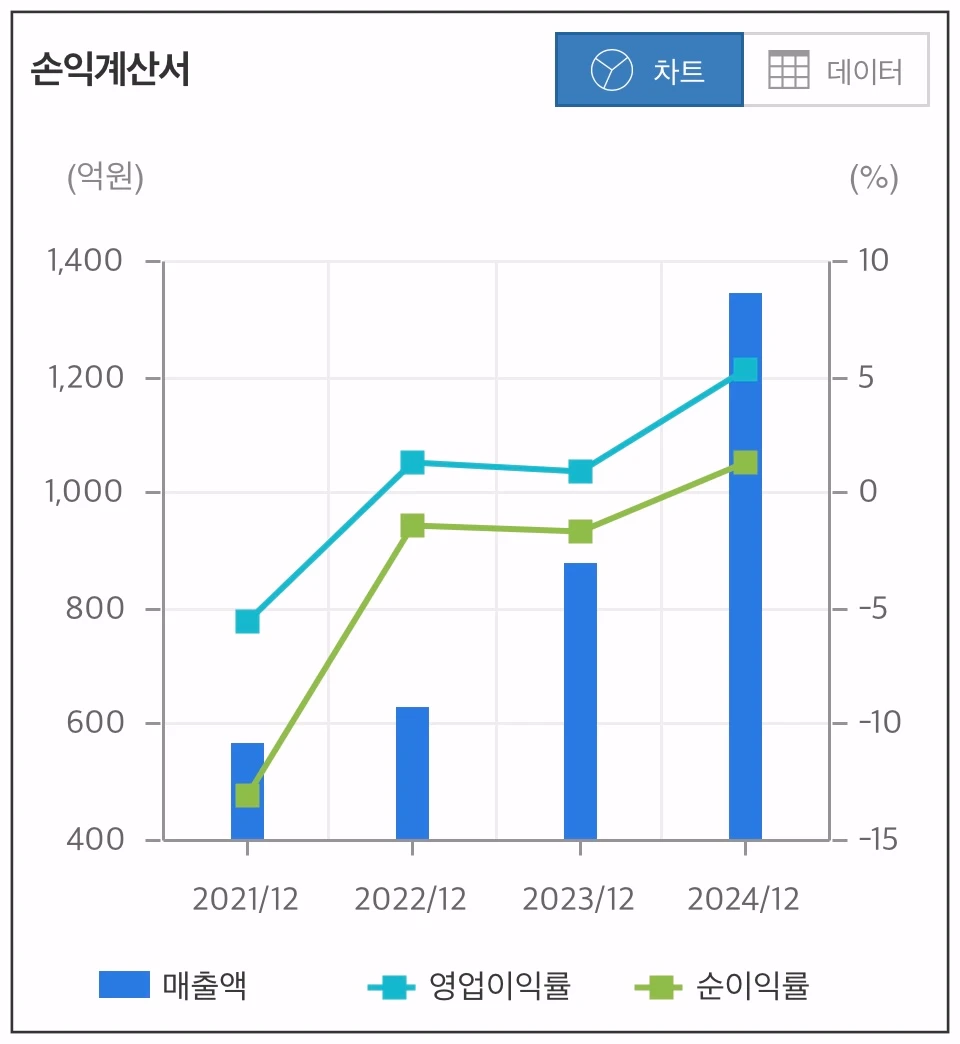The width and height of the screenshot is (960, 1044).
Task: Expand the 2024/12 영업이익률 point info
Action: 746,368
